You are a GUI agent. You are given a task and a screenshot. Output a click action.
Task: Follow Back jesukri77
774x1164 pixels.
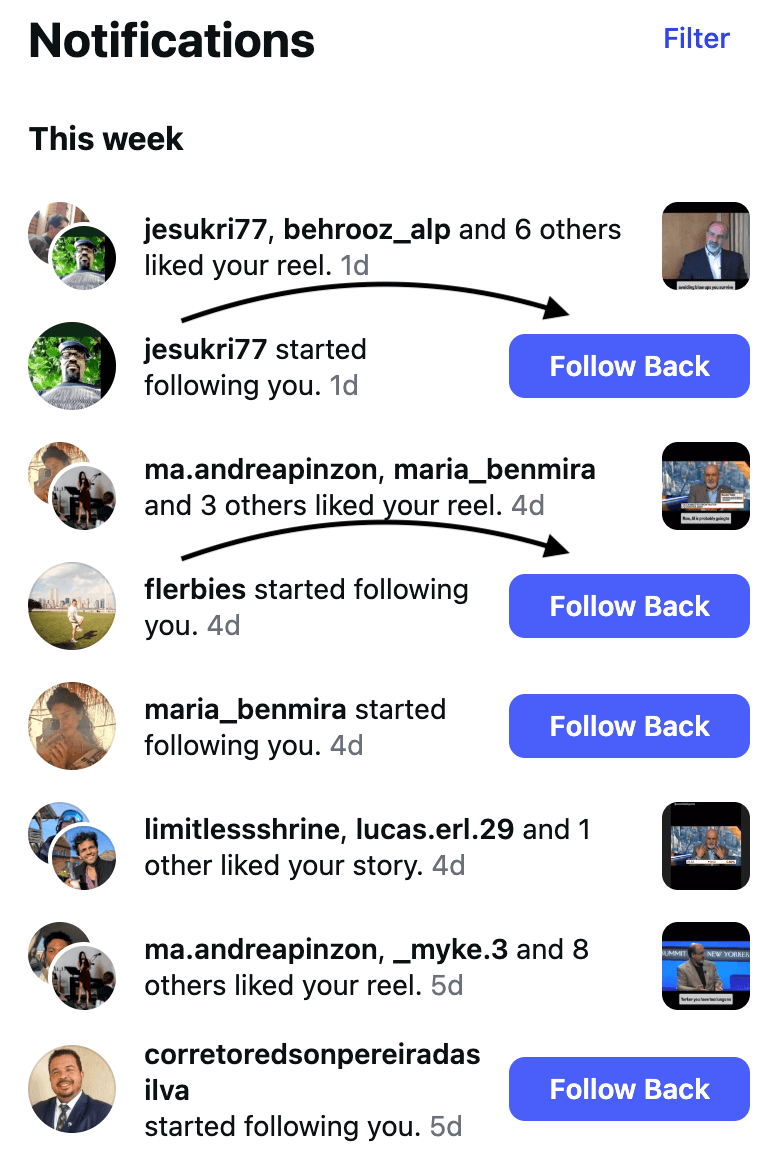pyautogui.click(x=628, y=366)
